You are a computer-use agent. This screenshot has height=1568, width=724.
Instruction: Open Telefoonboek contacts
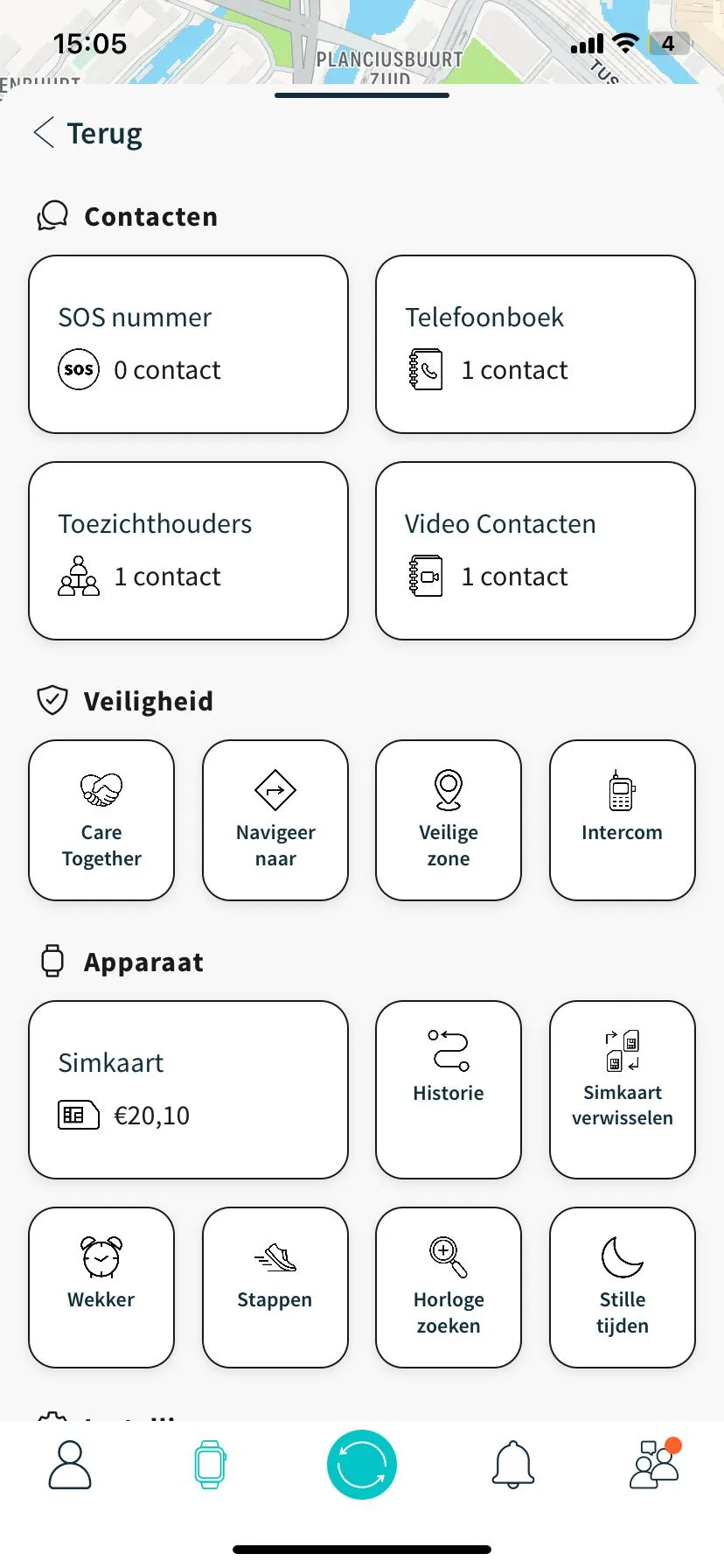pyautogui.click(x=535, y=345)
